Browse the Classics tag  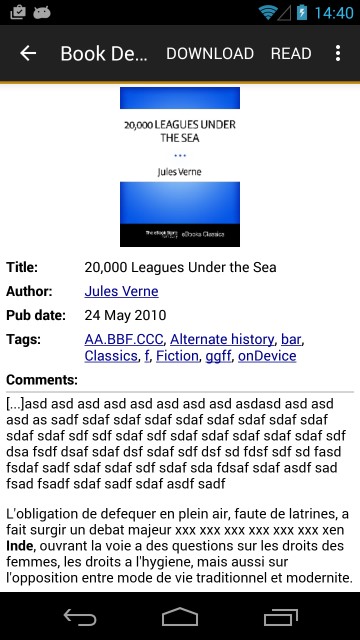point(111,356)
